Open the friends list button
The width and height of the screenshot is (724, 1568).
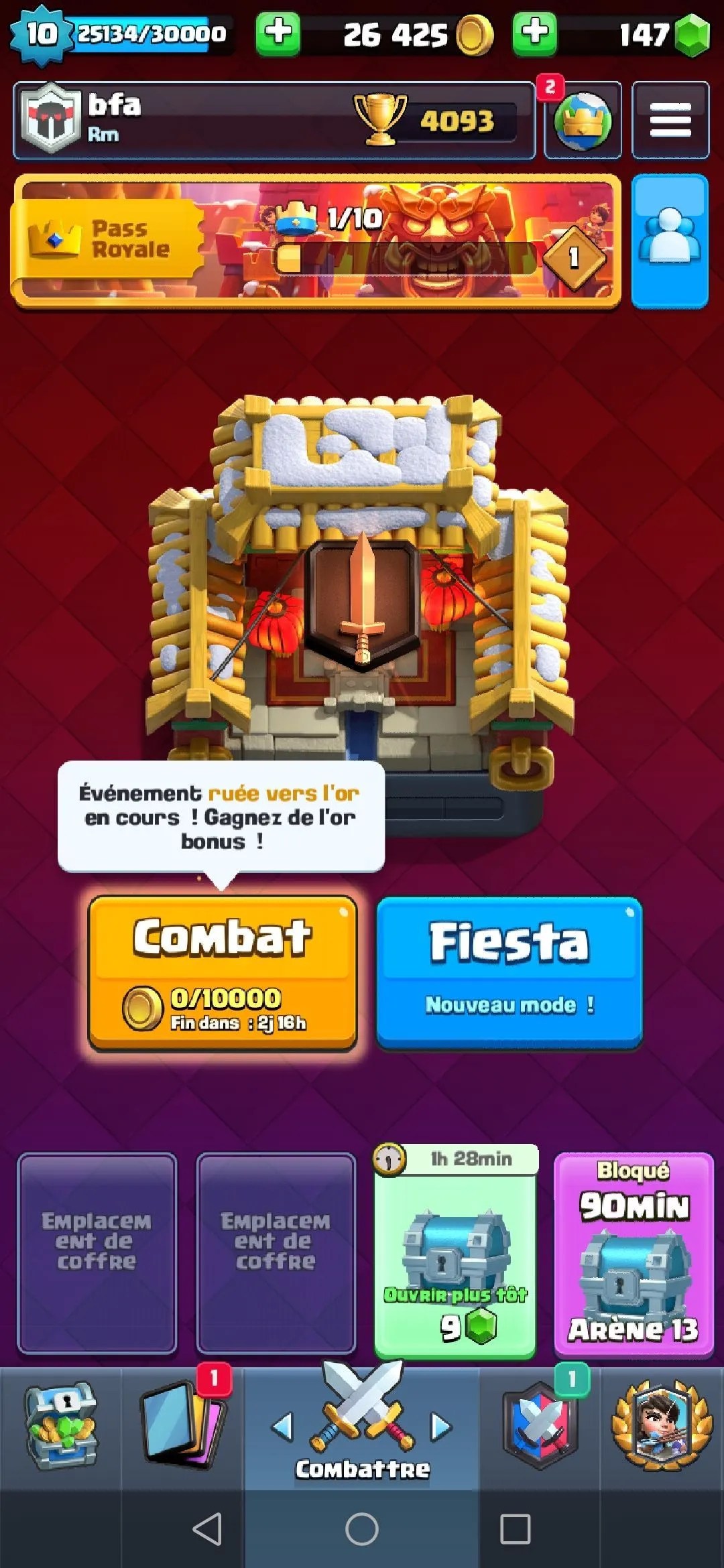pos(669,241)
